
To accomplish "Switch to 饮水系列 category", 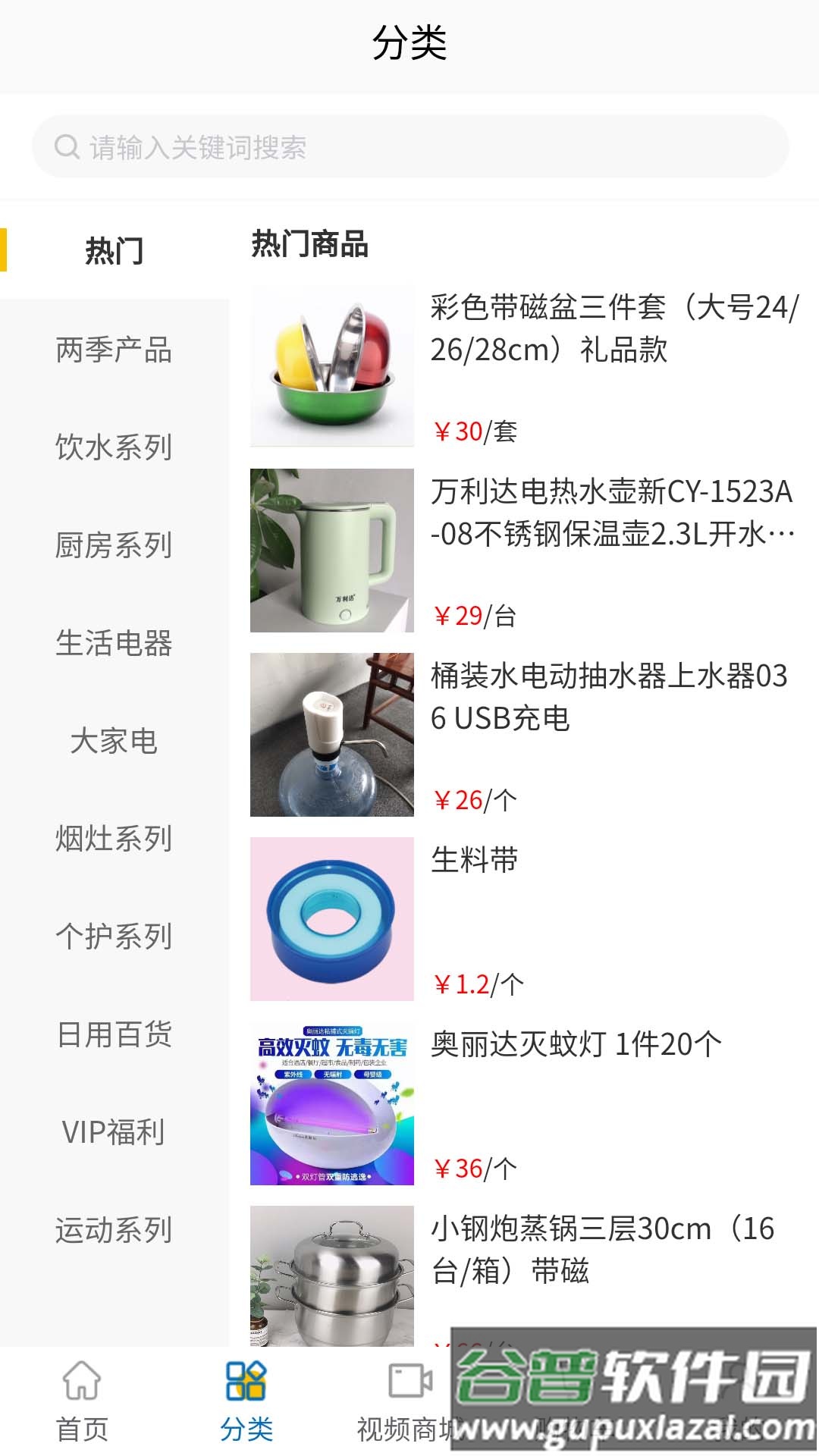I will 114,447.
